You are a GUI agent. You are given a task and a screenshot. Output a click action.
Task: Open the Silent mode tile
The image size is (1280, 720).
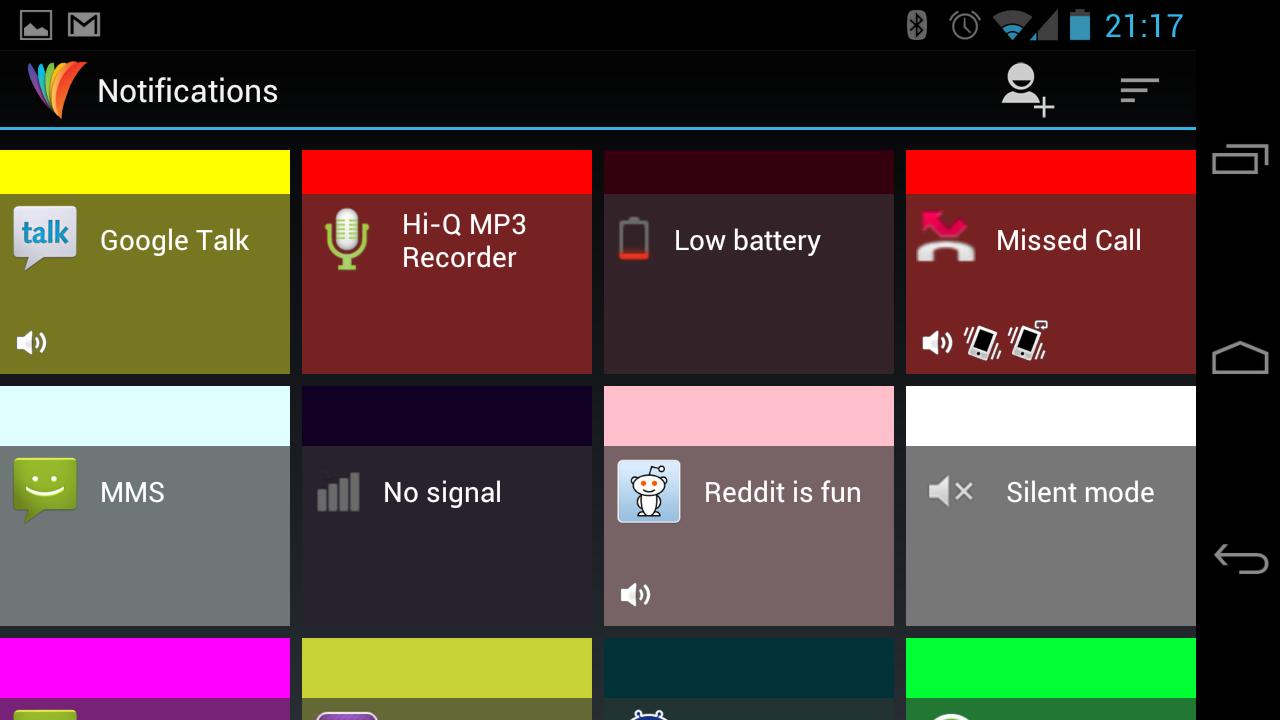pos(1051,506)
